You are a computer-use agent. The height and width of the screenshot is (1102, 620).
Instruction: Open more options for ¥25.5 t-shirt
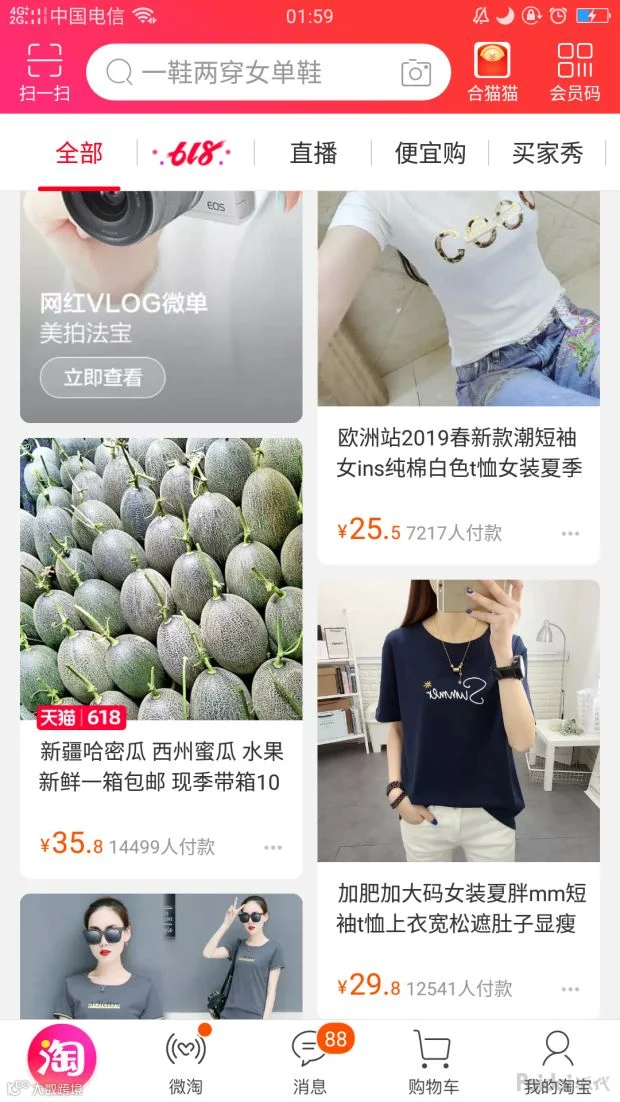coord(570,533)
